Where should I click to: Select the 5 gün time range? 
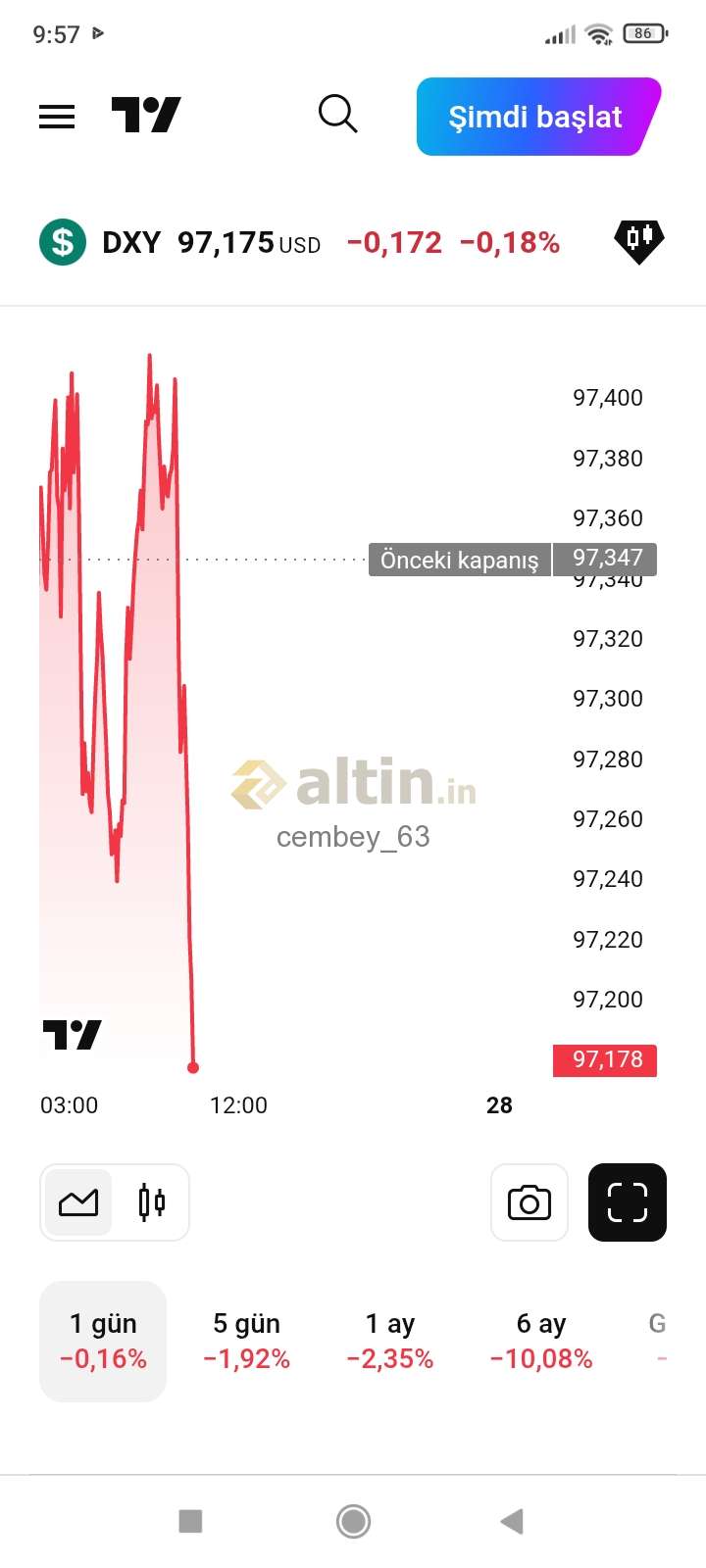pyautogui.click(x=246, y=1341)
